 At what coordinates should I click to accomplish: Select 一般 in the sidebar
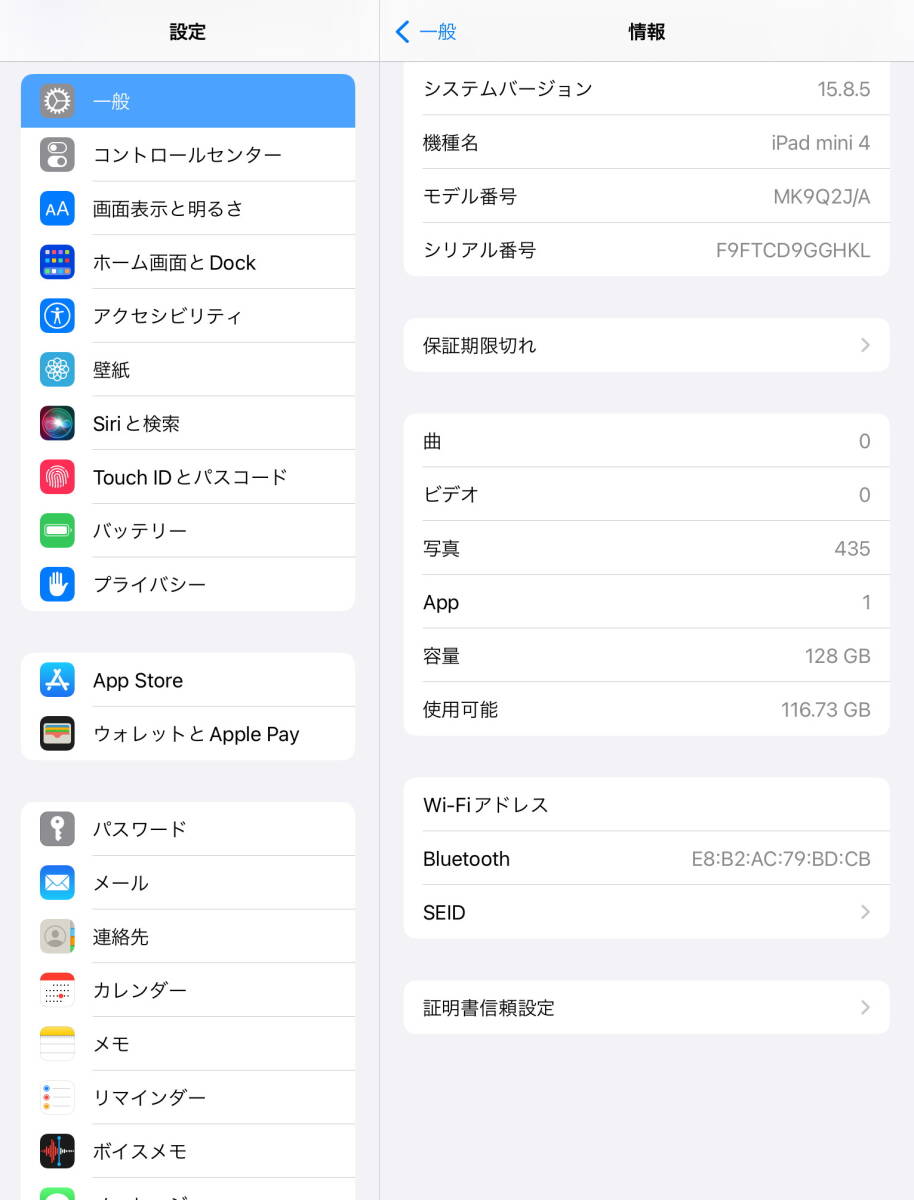tap(187, 101)
